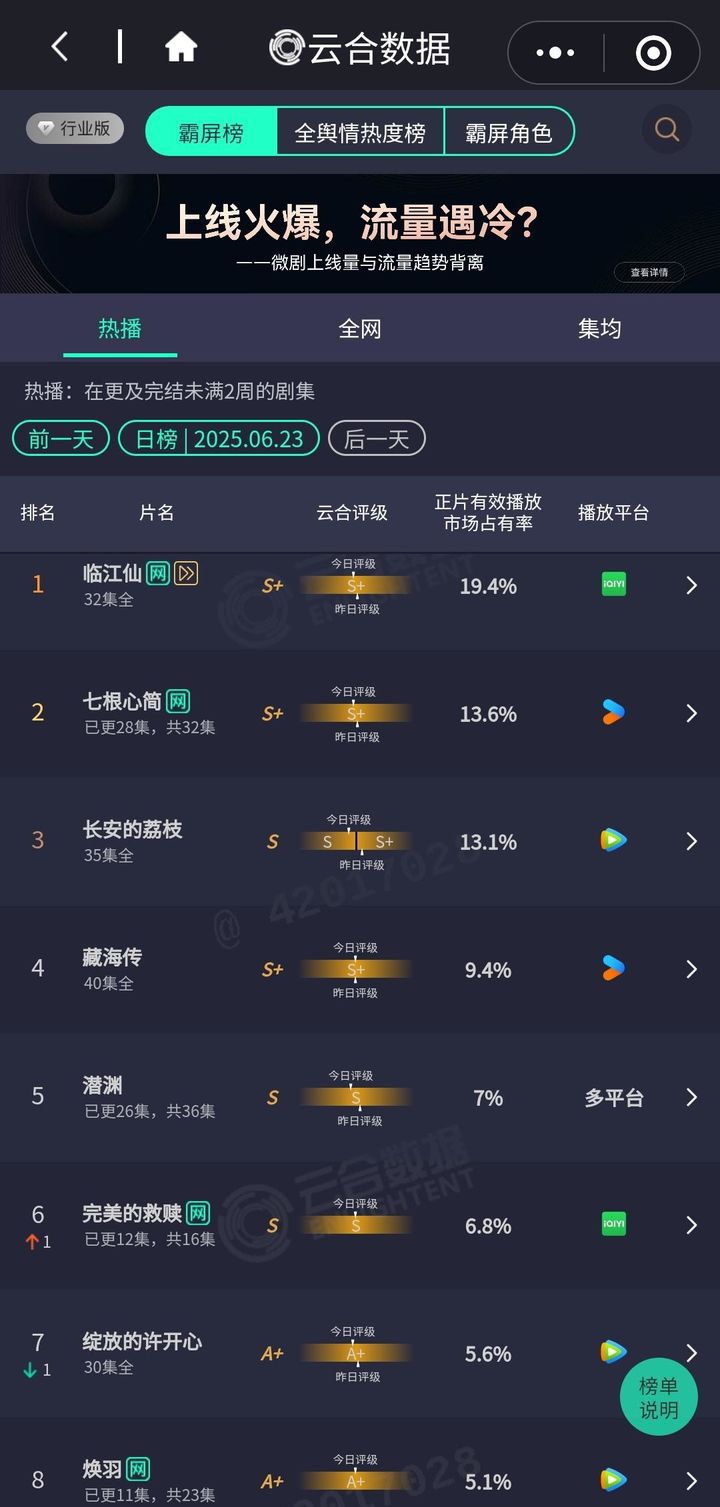Screen dimensions: 720x1507
Task: Open details for 长安的荔枝
Action: click(360, 842)
